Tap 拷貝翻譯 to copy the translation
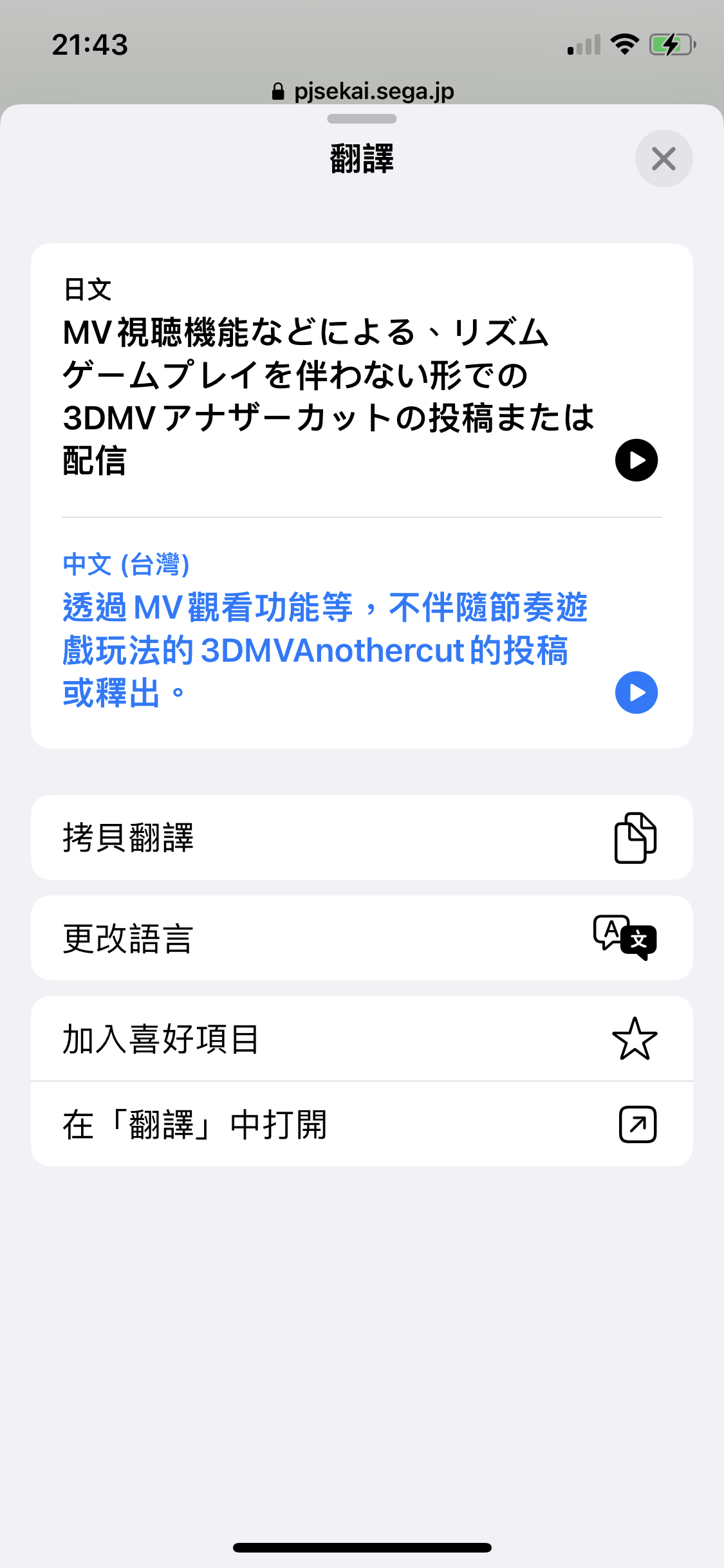Screen dimensions: 724x1568 click(362, 837)
